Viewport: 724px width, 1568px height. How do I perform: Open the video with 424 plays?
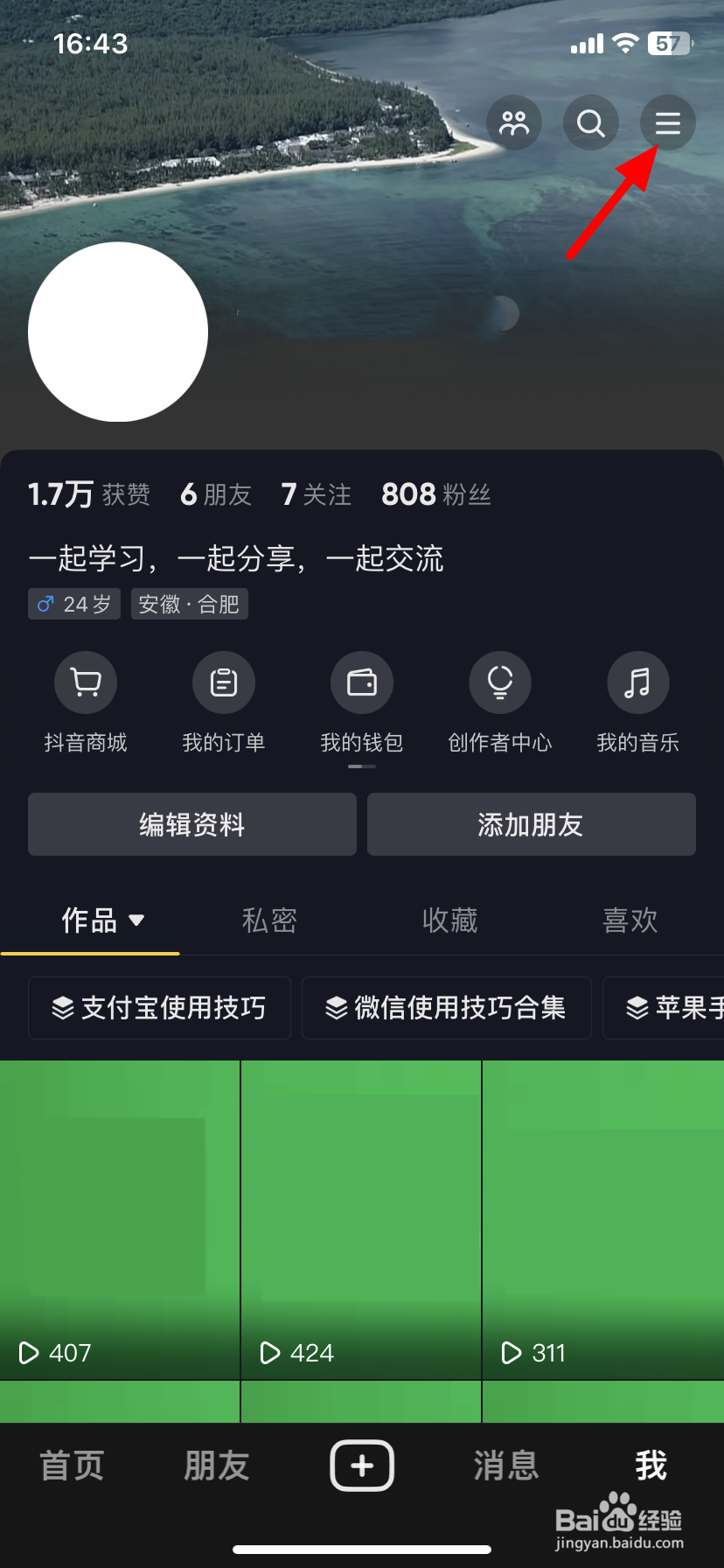click(360, 1219)
